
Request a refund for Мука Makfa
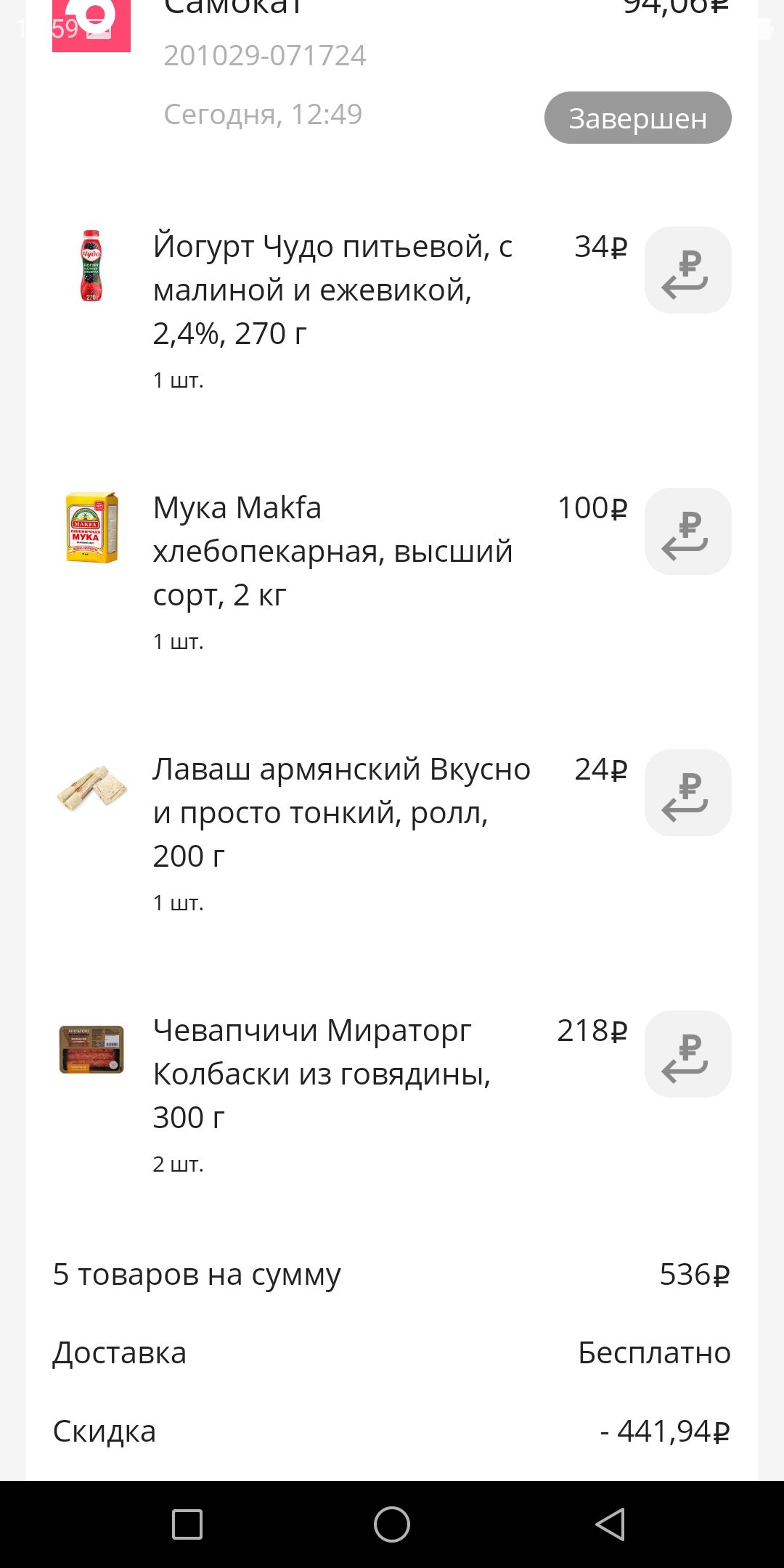[687, 531]
